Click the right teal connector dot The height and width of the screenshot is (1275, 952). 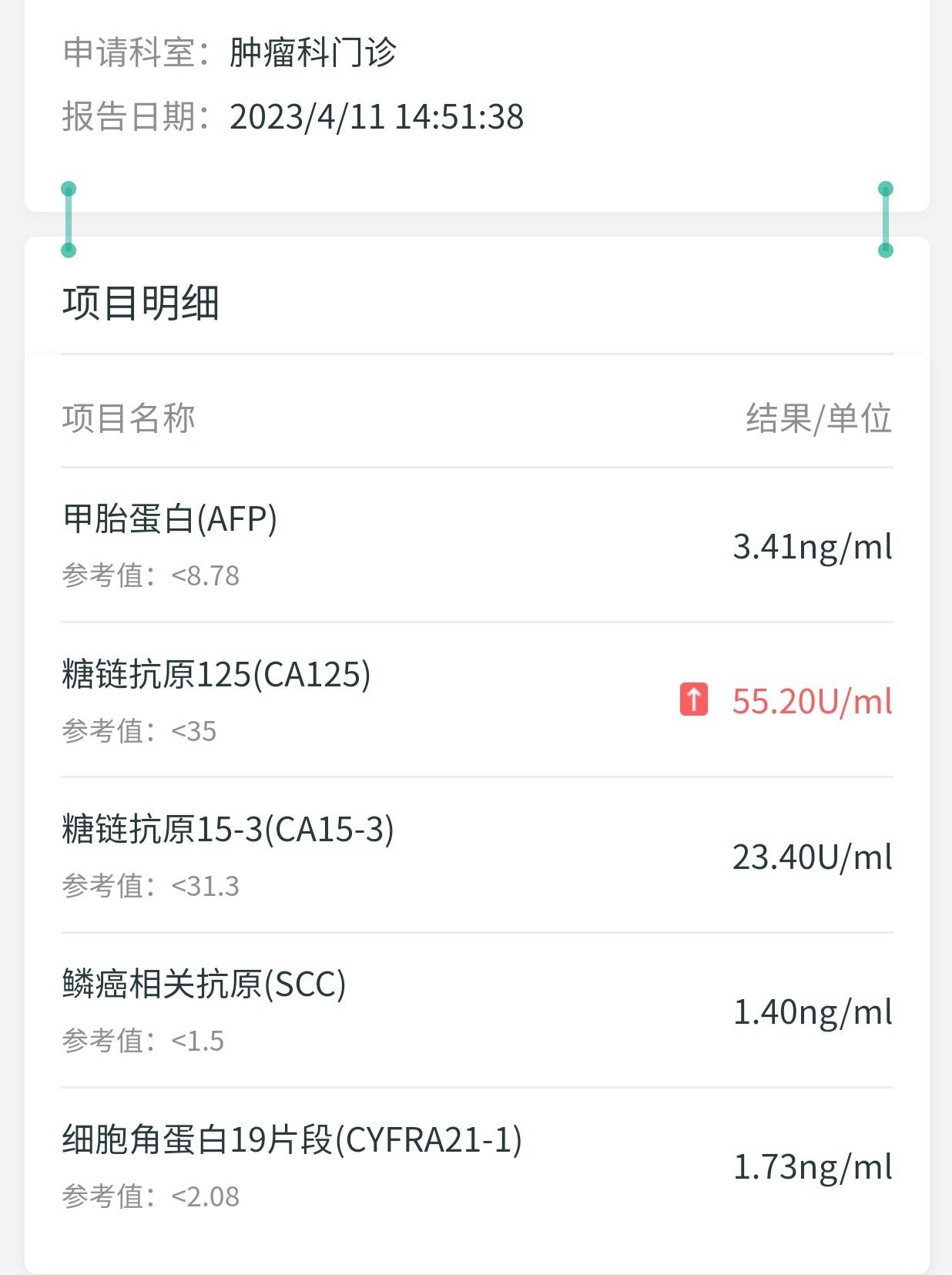tap(886, 218)
